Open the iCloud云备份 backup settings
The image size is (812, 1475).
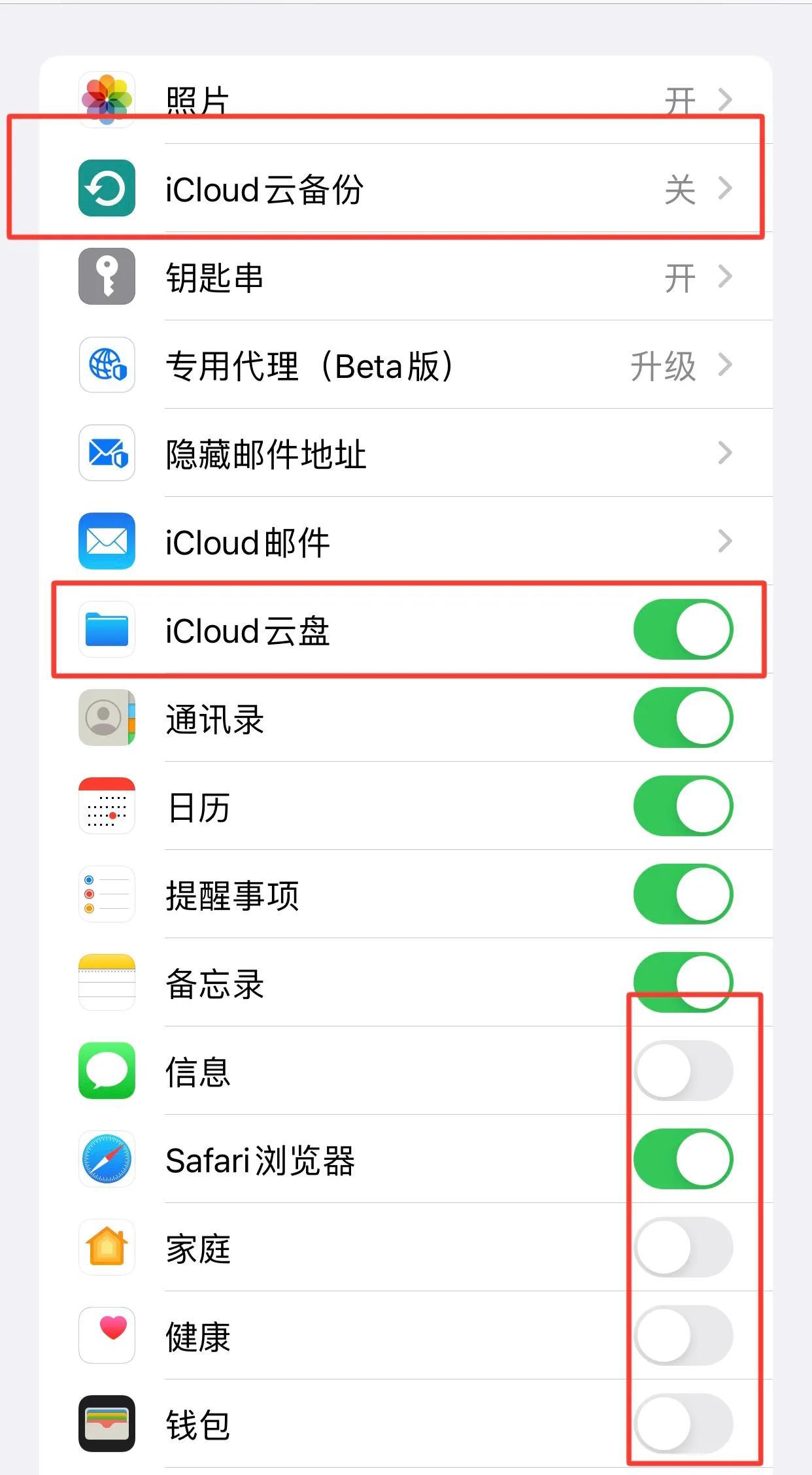pos(405,188)
